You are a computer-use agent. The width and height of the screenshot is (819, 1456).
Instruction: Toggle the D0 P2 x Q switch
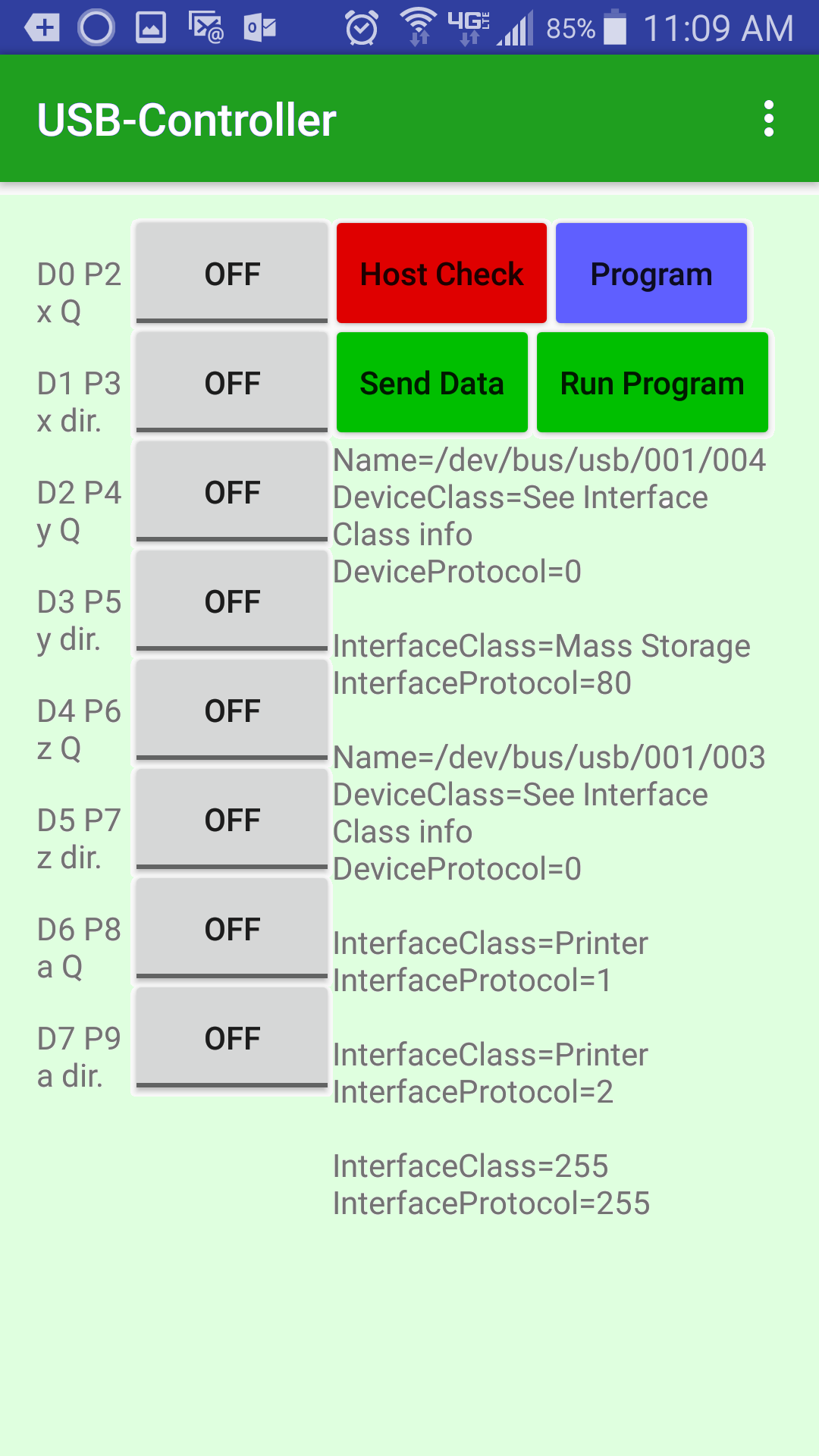tap(232, 274)
